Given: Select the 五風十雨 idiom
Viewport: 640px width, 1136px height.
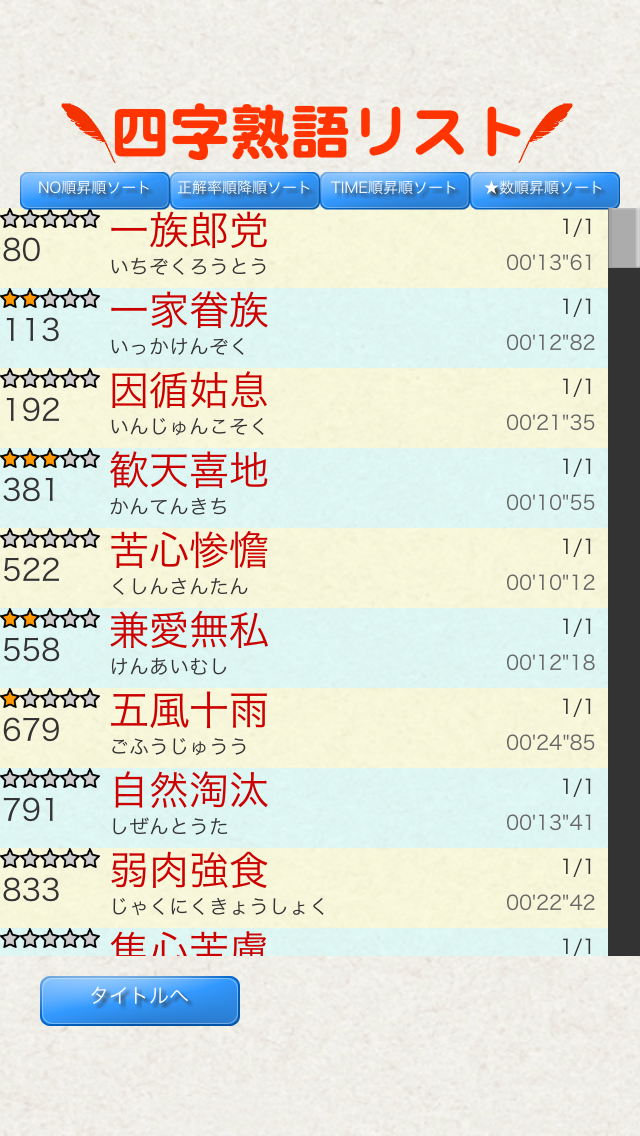Looking at the screenshot, I should click(x=304, y=728).
